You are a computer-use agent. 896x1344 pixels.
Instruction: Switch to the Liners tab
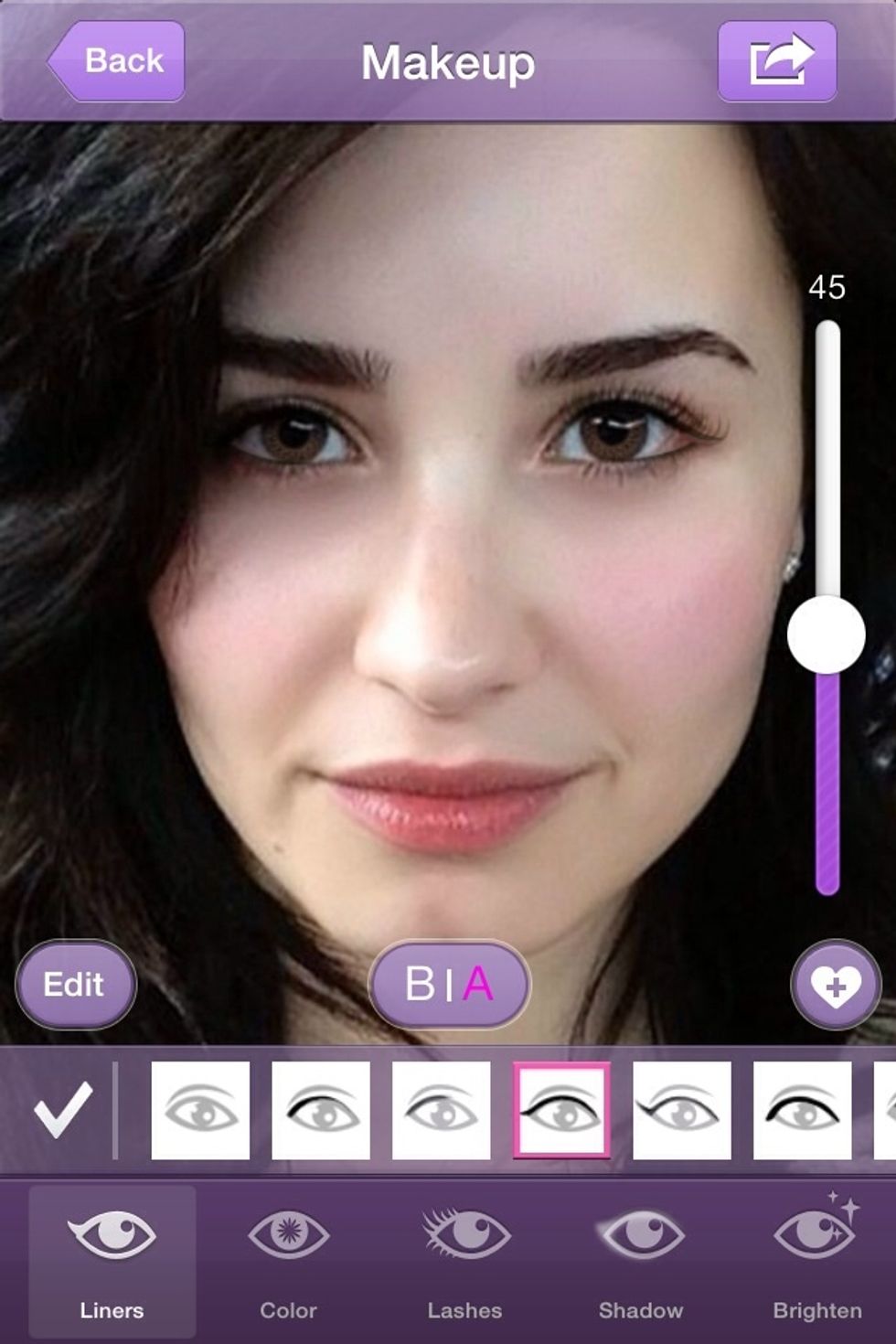(112, 1262)
